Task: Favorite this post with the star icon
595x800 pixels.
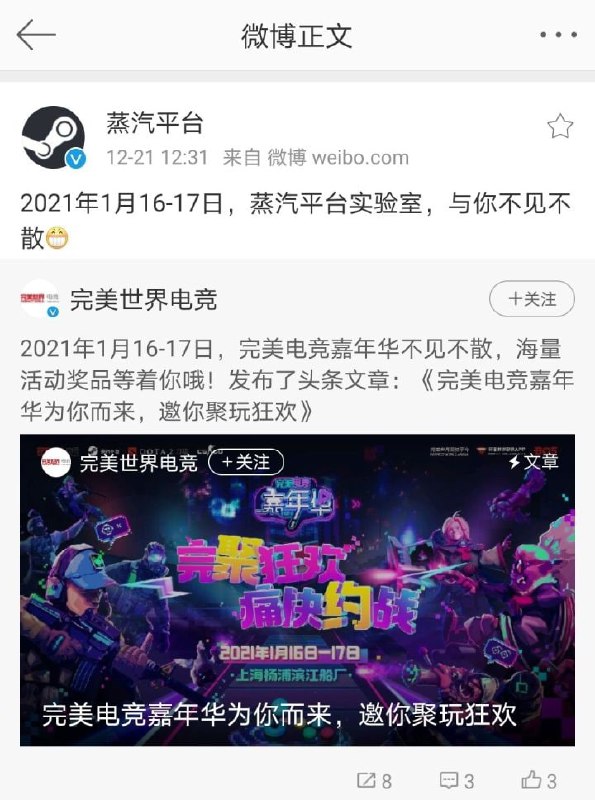Action: [x=560, y=126]
